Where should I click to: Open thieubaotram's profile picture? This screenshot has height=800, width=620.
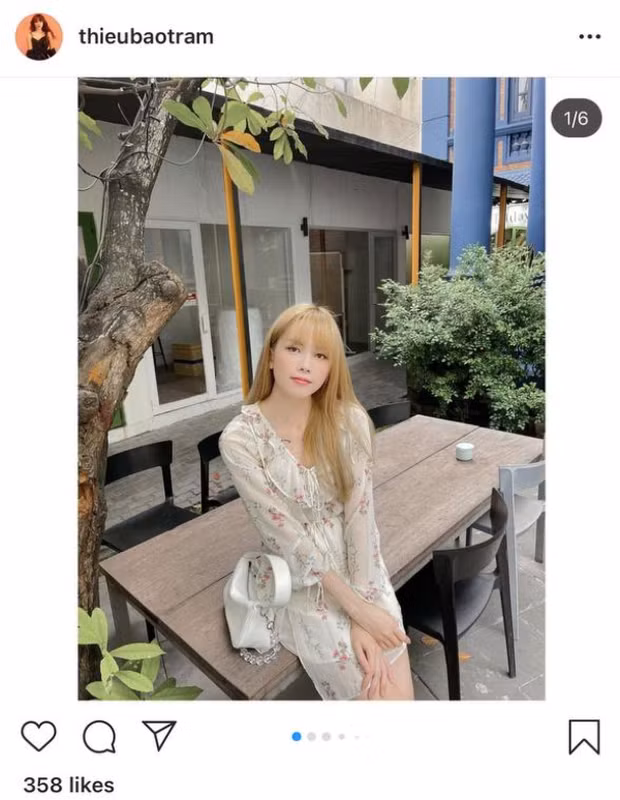point(39,37)
